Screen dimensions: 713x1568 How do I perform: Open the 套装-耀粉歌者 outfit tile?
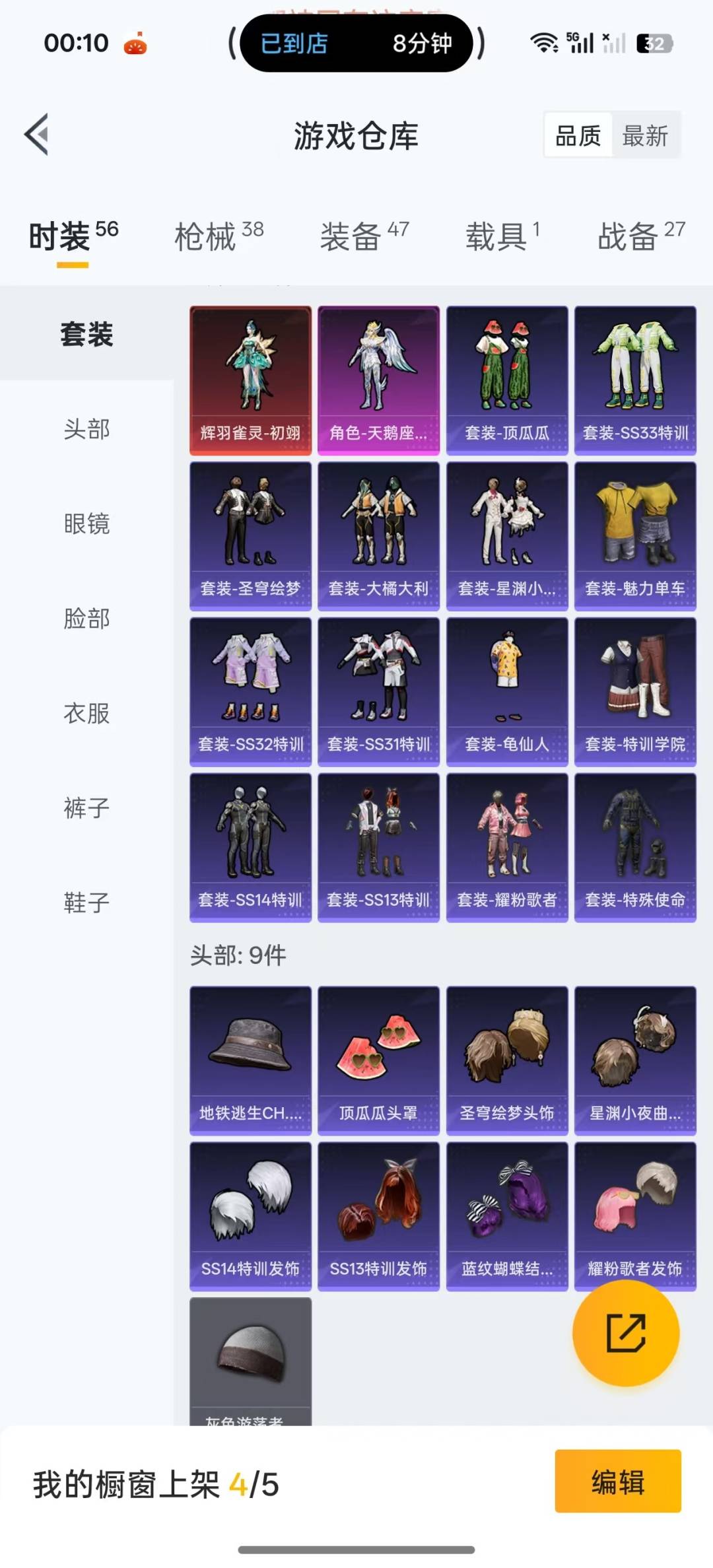pyautogui.click(x=506, y=847)
